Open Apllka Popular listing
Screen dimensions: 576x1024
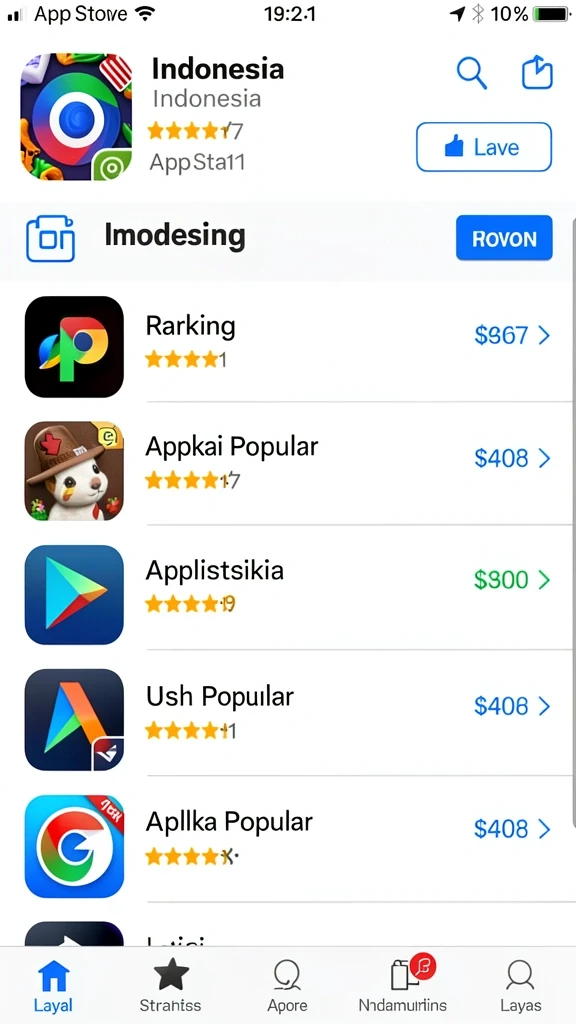point(288,842)
